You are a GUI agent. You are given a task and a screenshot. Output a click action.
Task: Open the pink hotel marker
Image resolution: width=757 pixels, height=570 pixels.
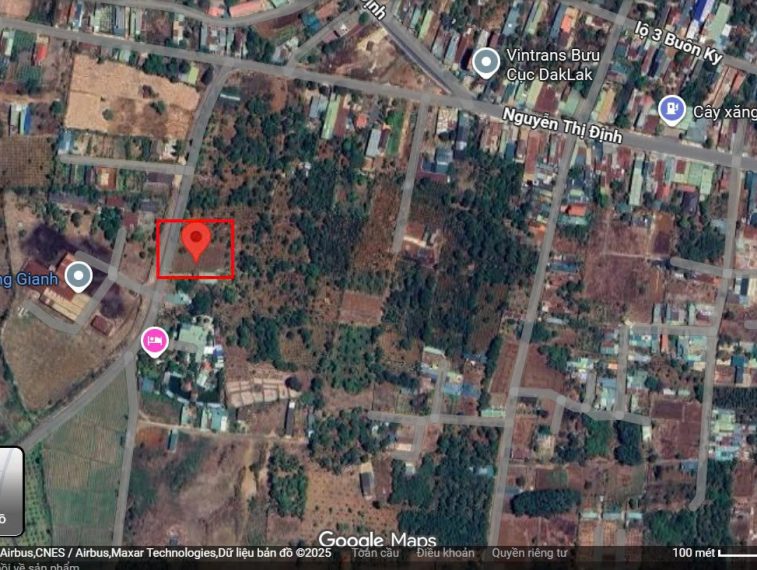(154, 341)
